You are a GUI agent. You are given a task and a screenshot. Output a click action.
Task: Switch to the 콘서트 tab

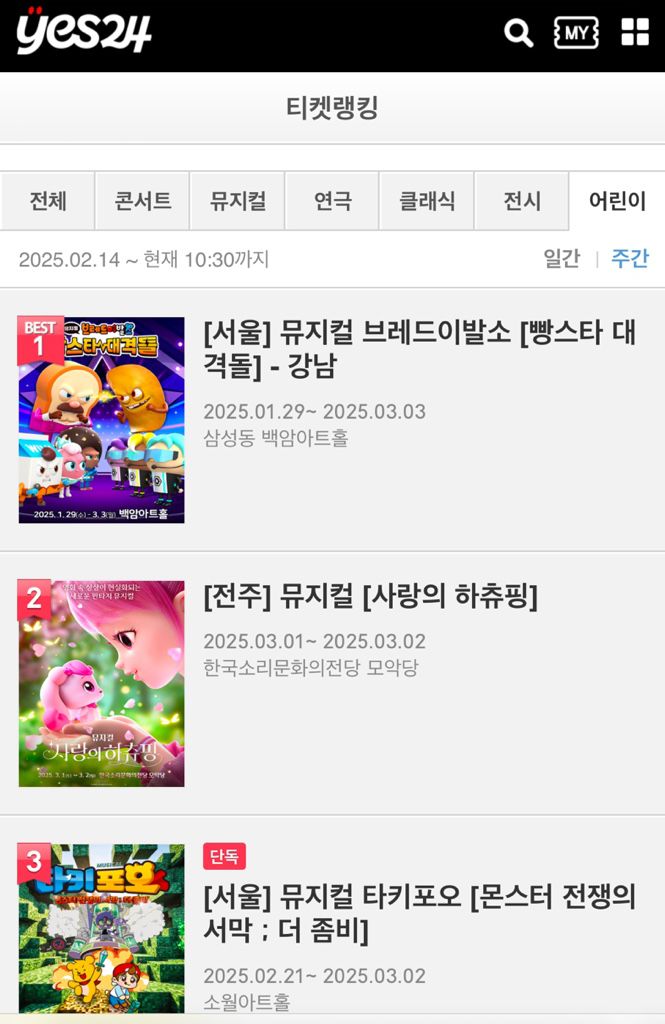click(143, 201)
